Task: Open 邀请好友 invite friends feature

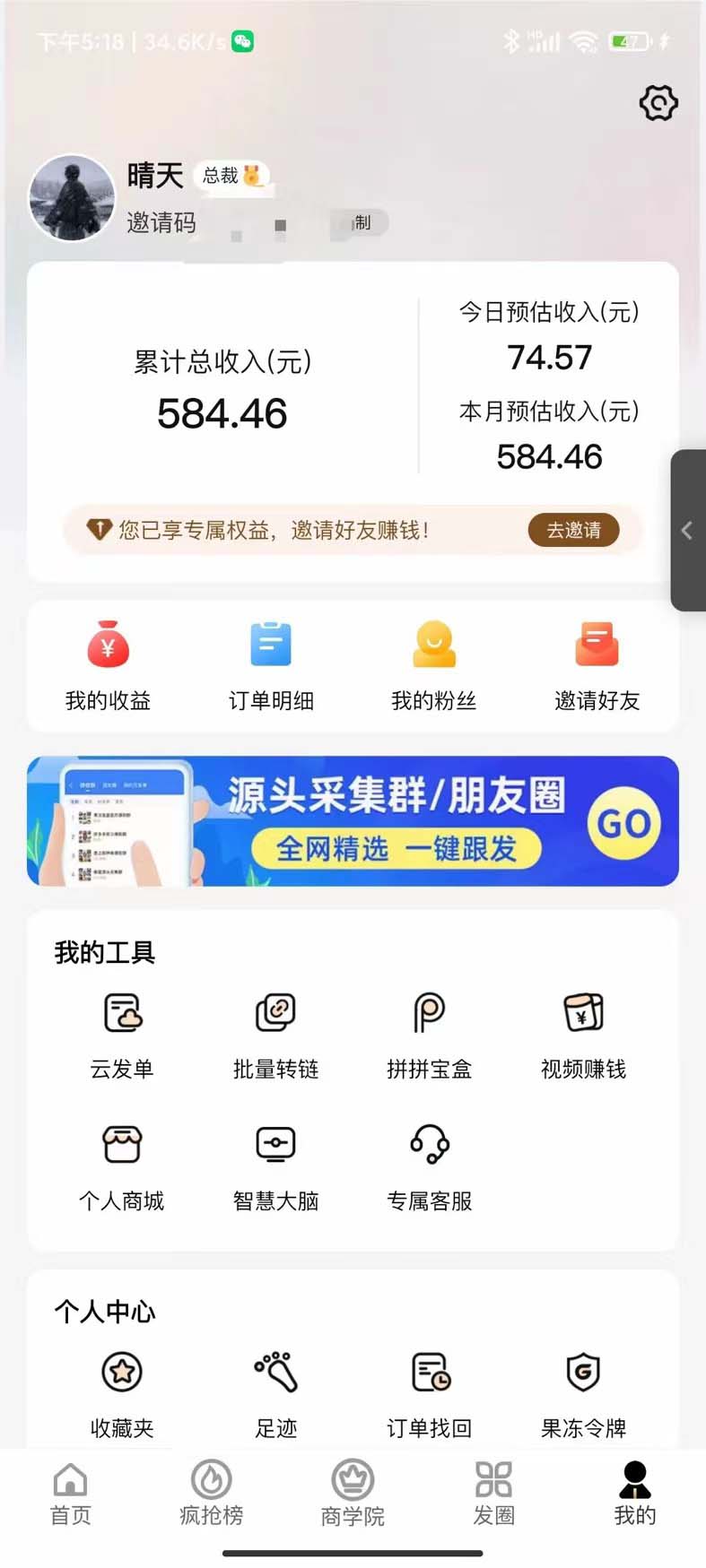Action: point(597,663)
